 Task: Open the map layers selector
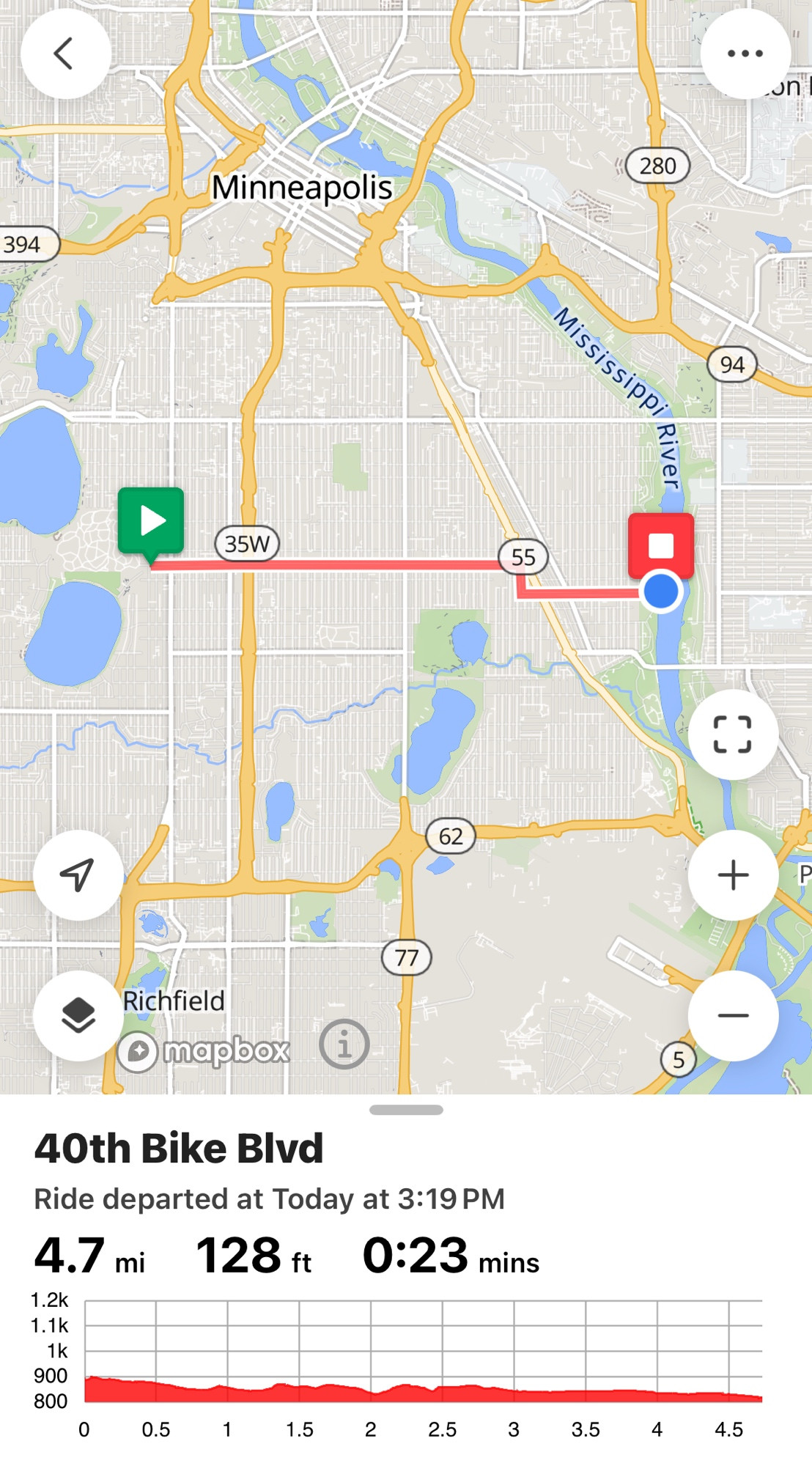78,1016
